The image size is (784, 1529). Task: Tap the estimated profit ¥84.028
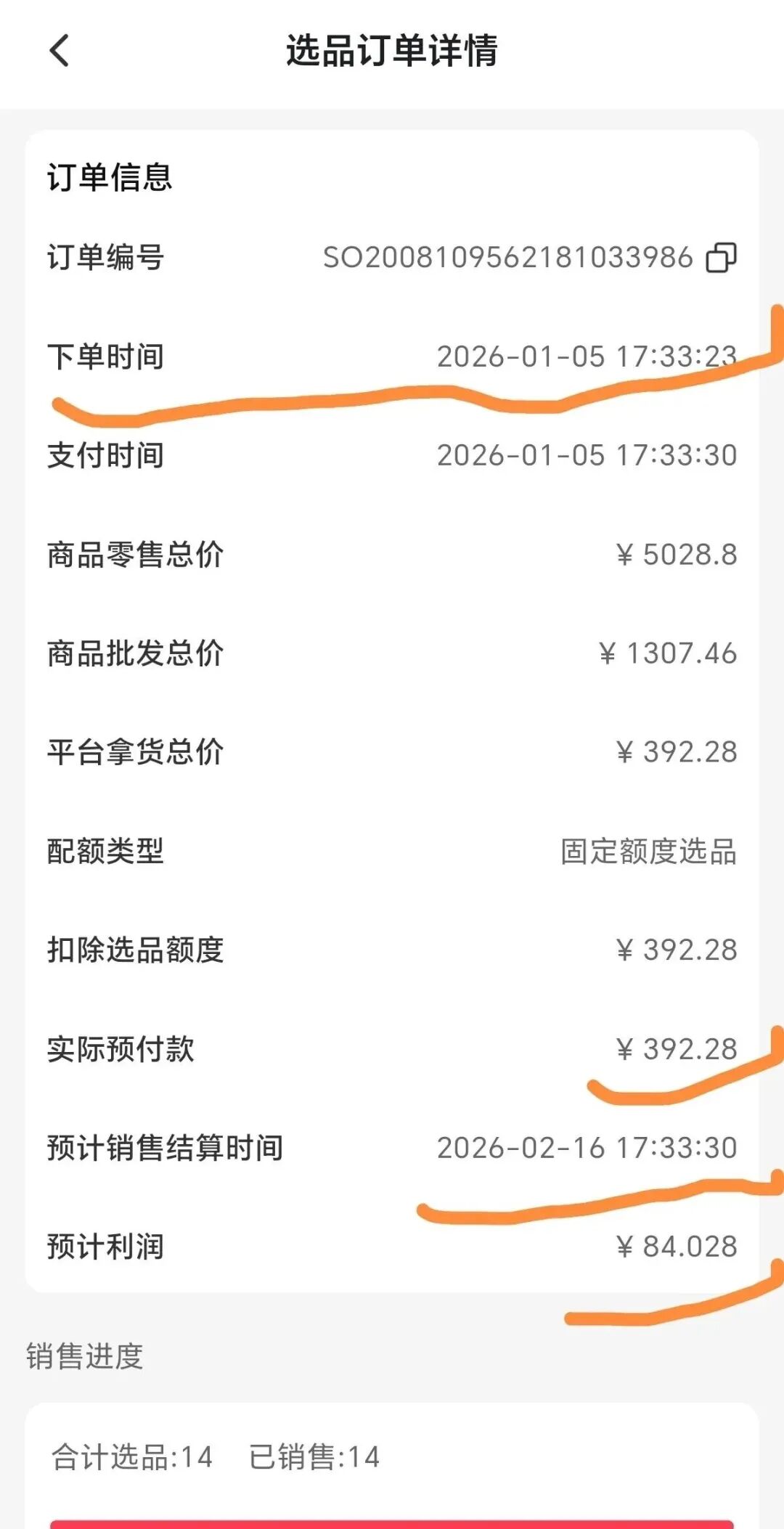(x=675, y=1247)
